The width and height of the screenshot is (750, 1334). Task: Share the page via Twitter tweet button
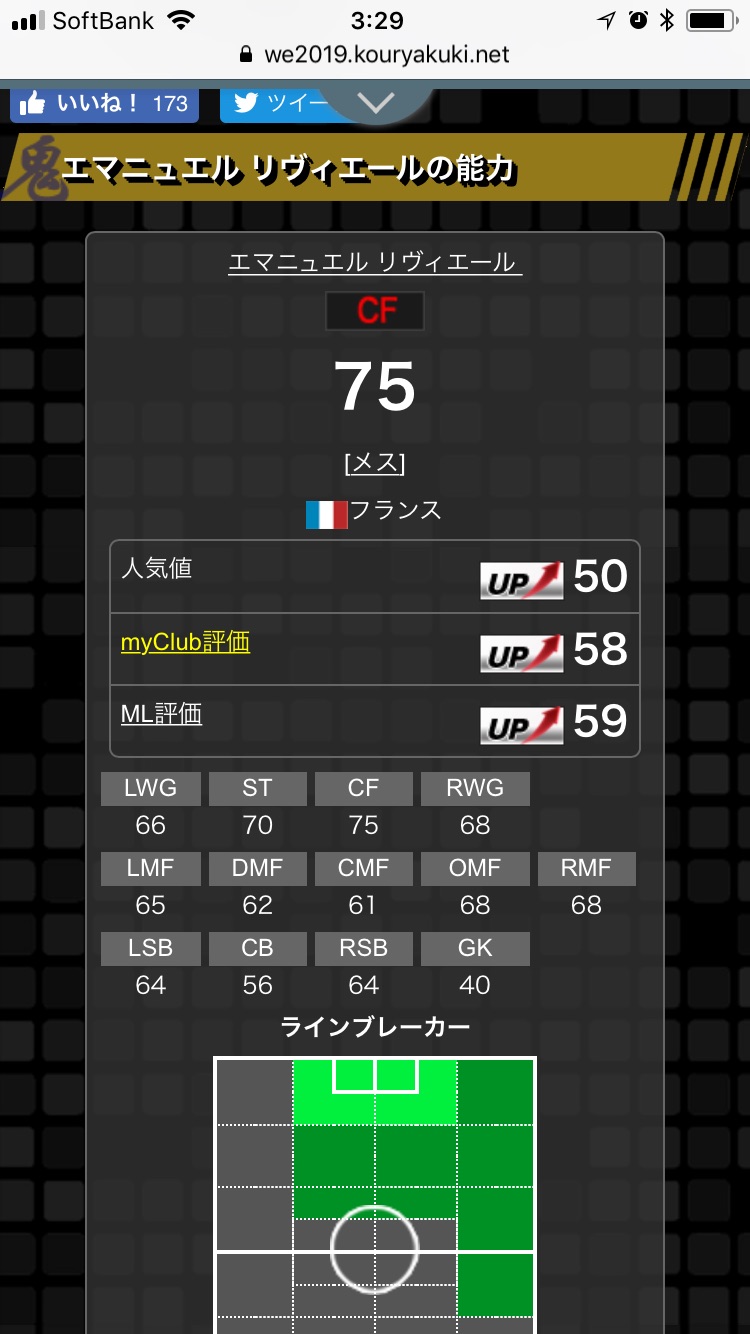pos(275,104)
